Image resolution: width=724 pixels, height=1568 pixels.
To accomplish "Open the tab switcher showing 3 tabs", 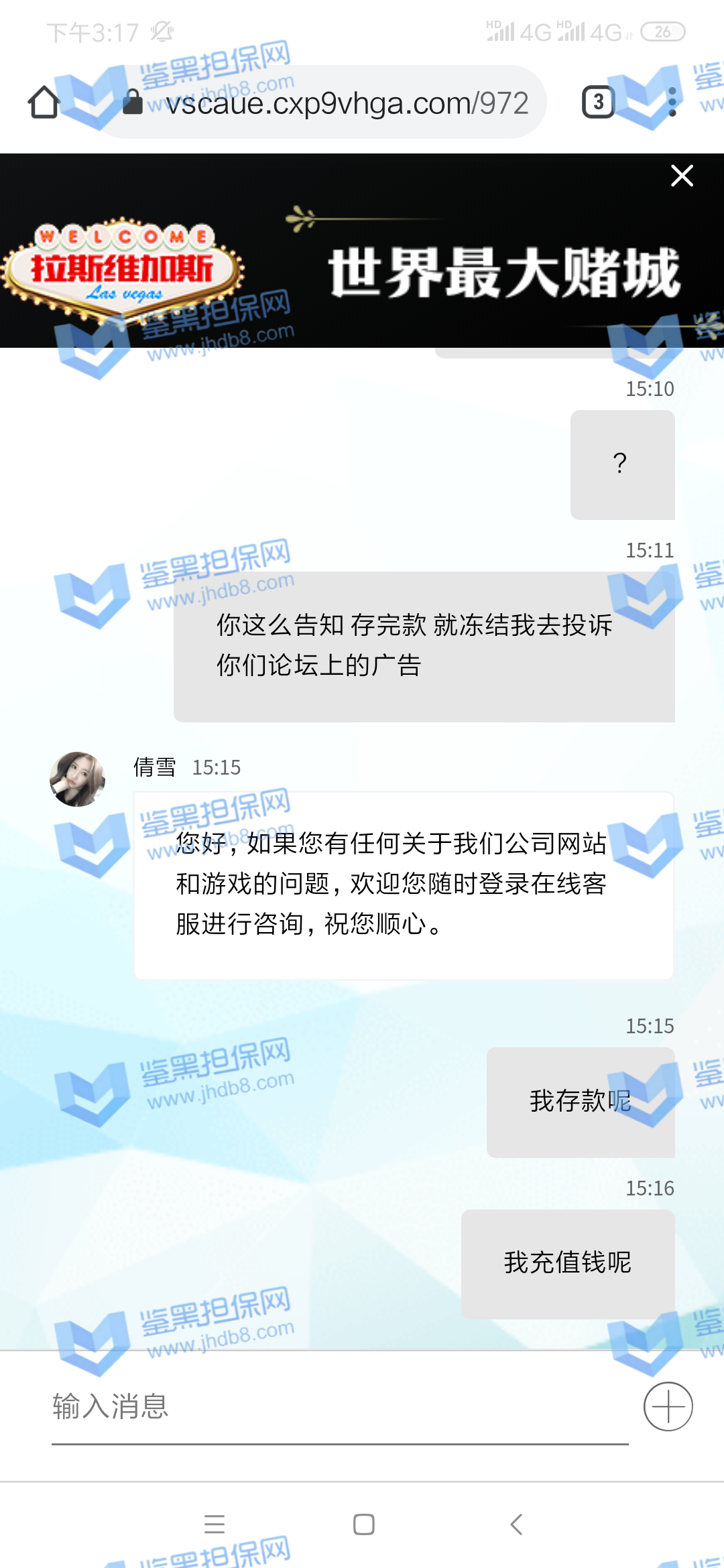I will pos(598,102).
